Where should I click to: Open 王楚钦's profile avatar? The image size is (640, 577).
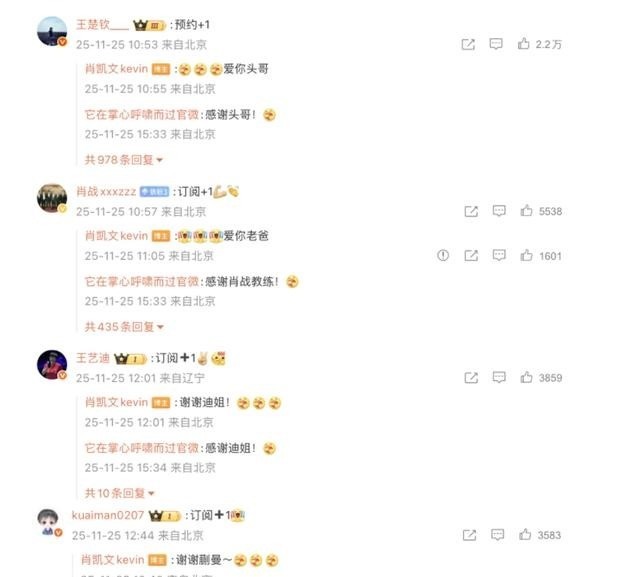coord(52,31)
